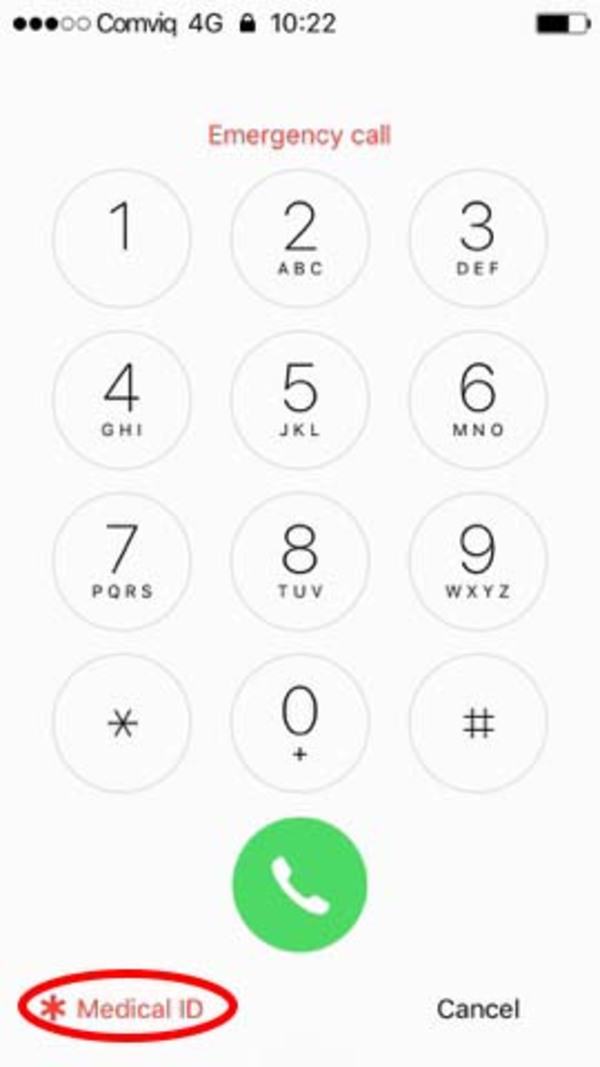The image size is (600, 1067).
Task: Enter digit 7 on the keypad
Action: point(122,562)
